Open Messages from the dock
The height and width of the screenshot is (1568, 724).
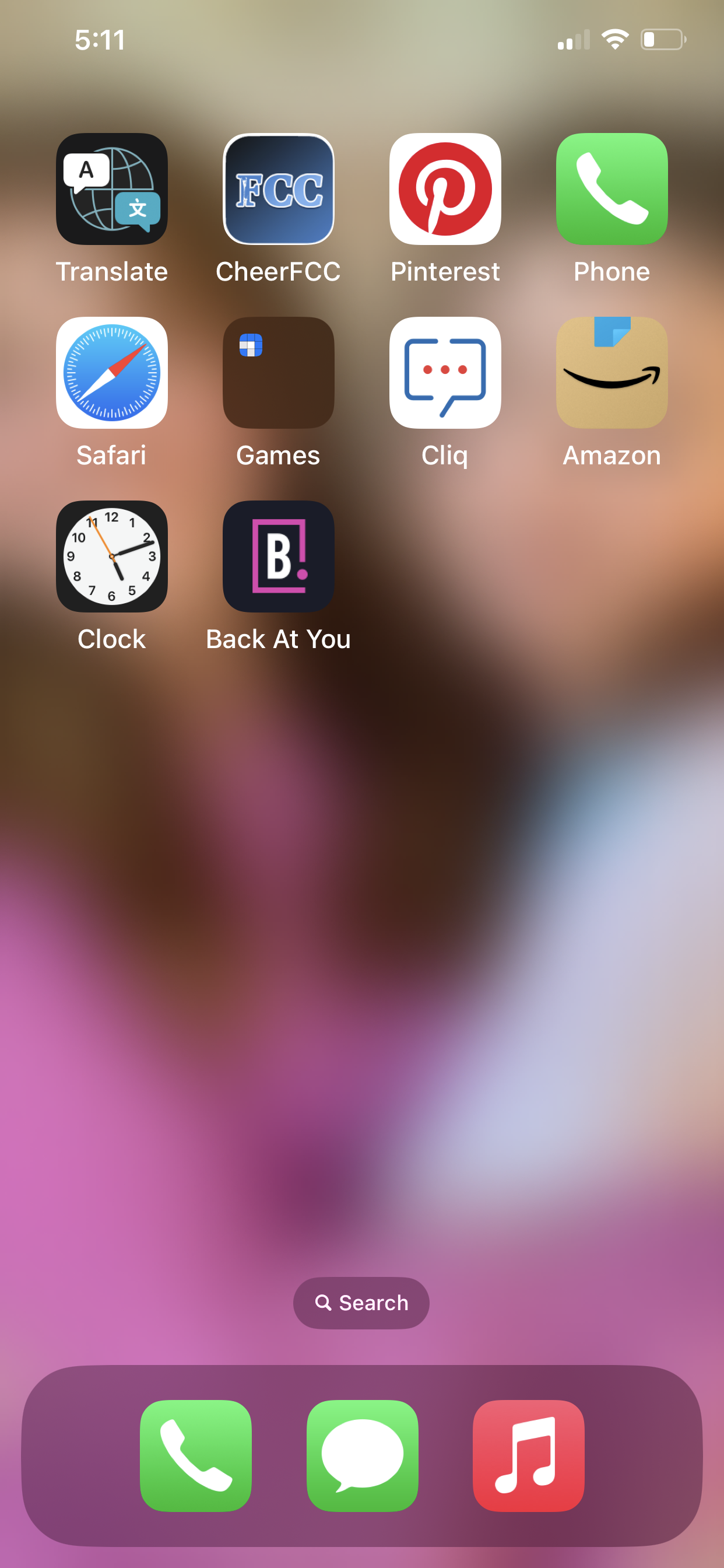pyautogui.click(x=362, y=1455)
